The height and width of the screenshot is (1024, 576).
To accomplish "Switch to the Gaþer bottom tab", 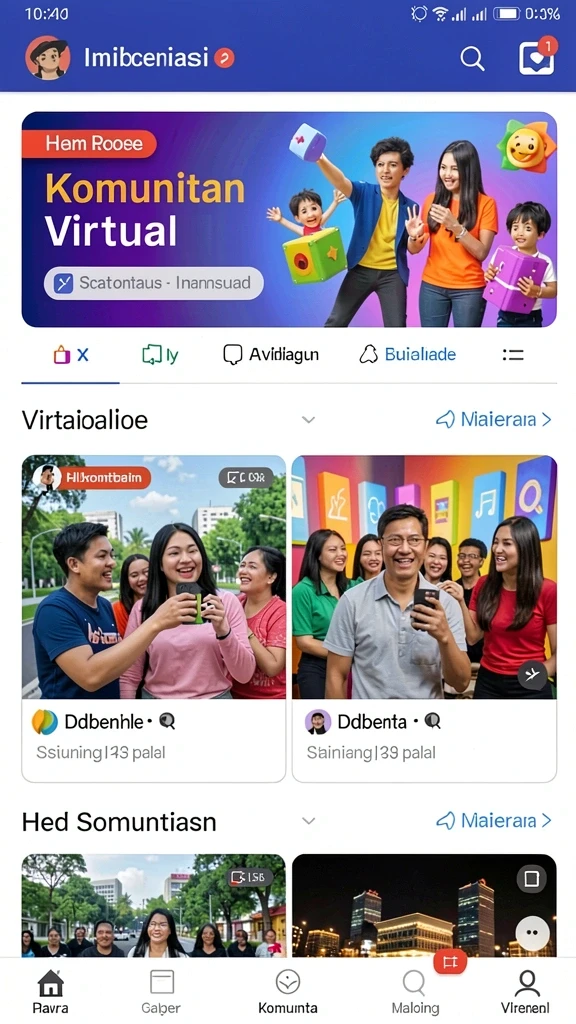I will click(x=161, y=991).
